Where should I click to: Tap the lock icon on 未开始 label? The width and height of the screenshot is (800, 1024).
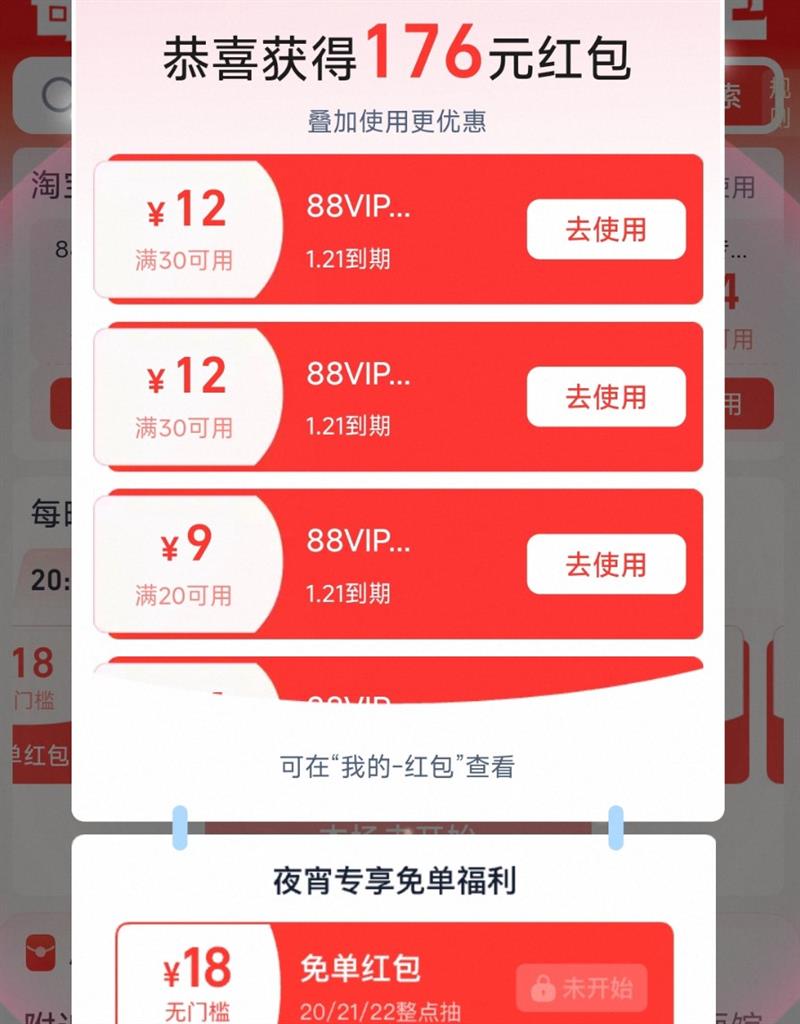545,986
